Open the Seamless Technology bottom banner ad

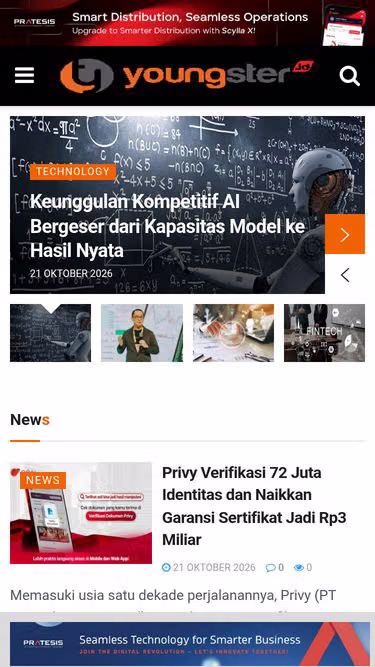pos(190,644)
